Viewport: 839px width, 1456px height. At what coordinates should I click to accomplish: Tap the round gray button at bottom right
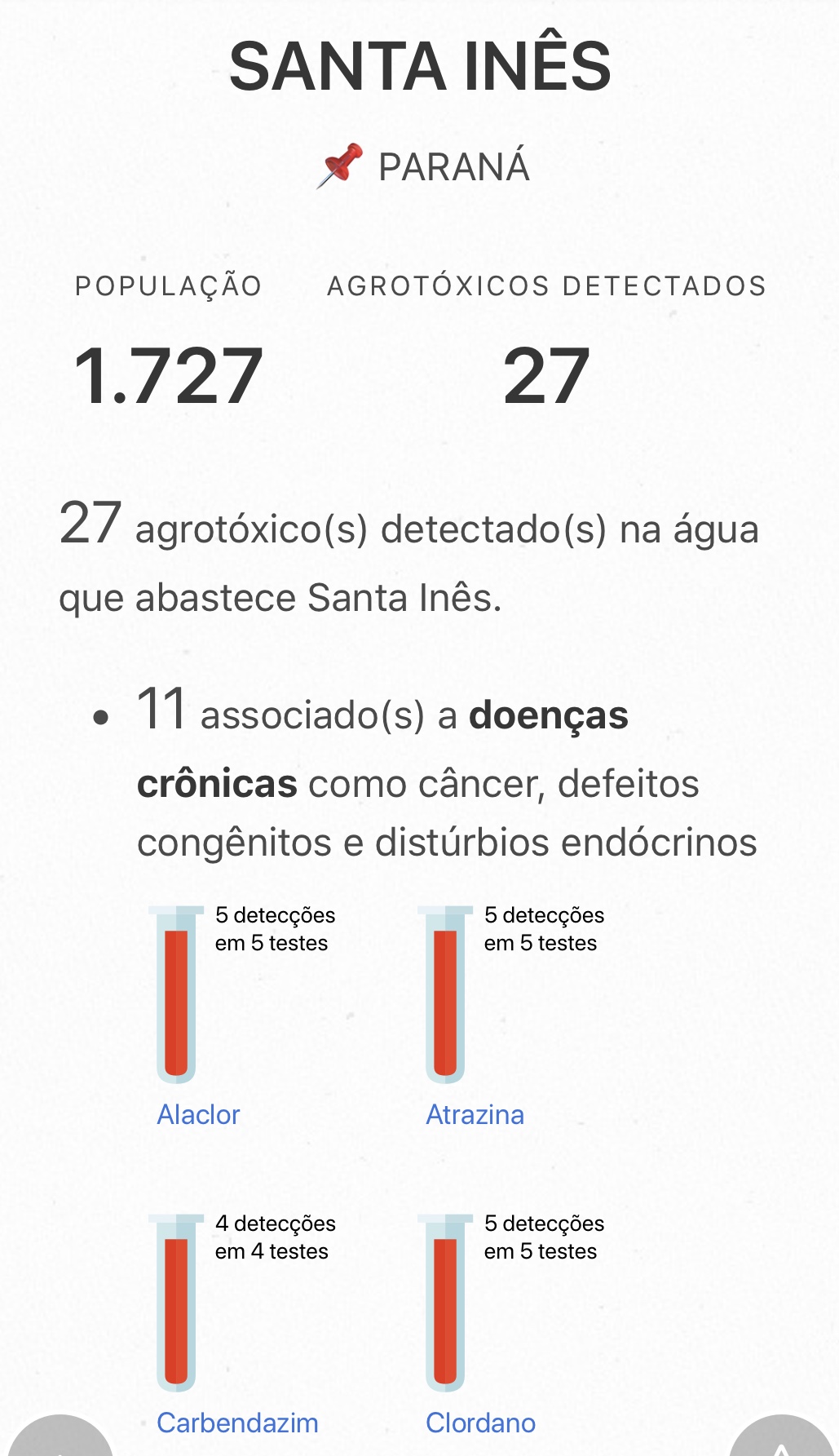pos(781,1439)
